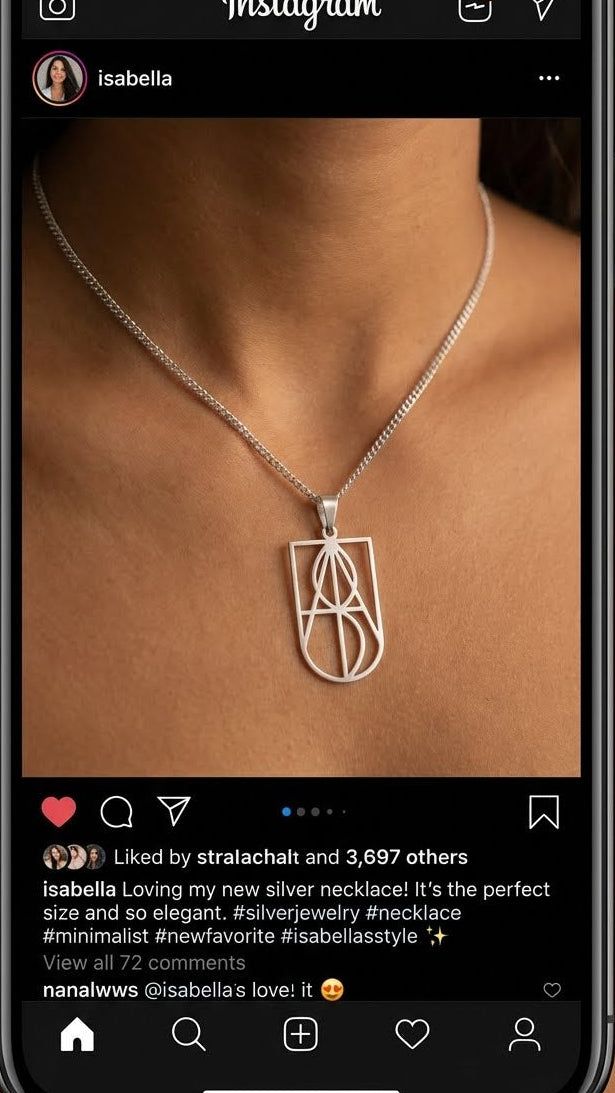Like nanalwws's comment

[552, 990]
